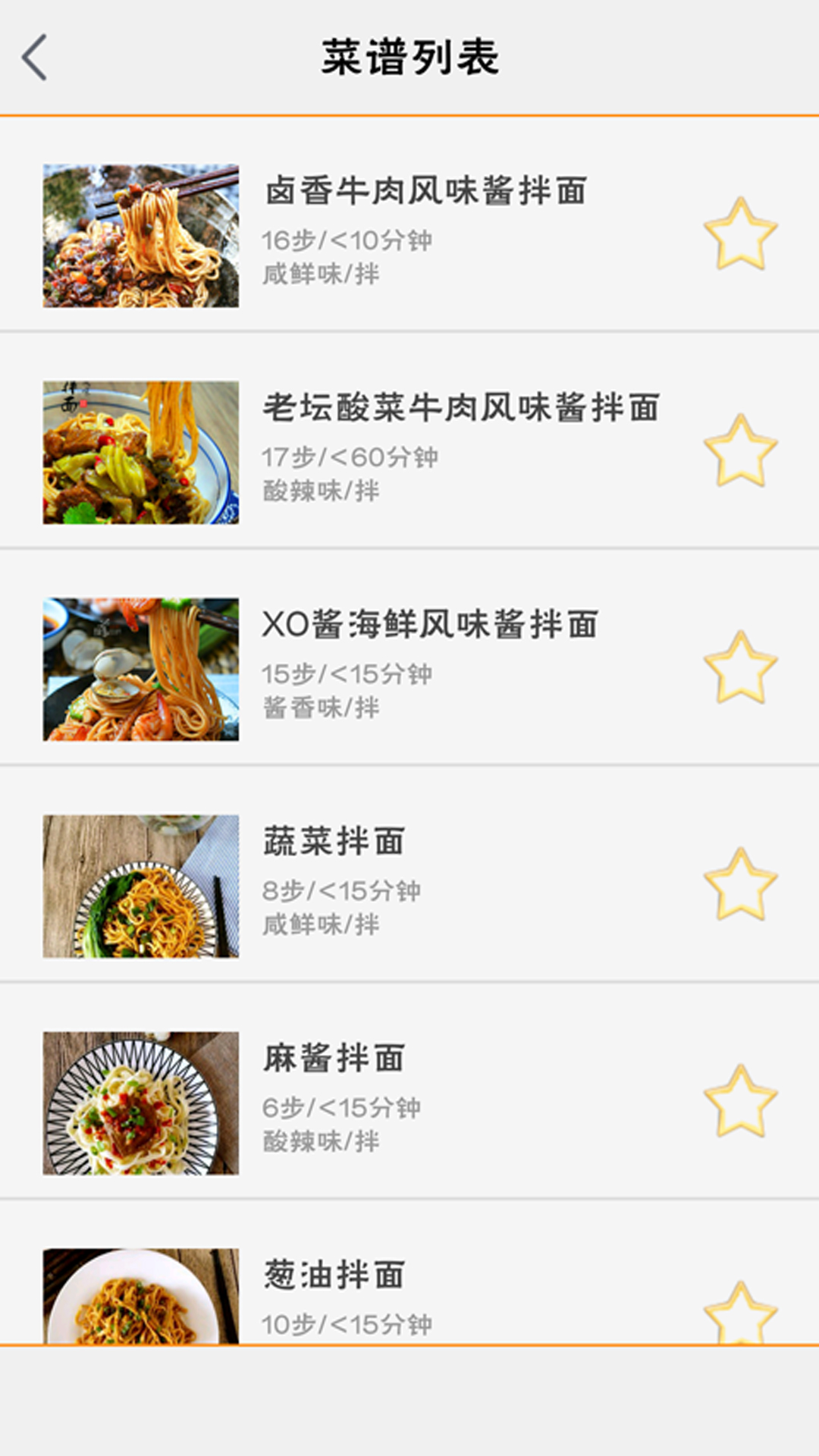The image size is (819, 1456).
Task: Bookmark 麻酱拌面 with its star
Action: [740, 1102]
